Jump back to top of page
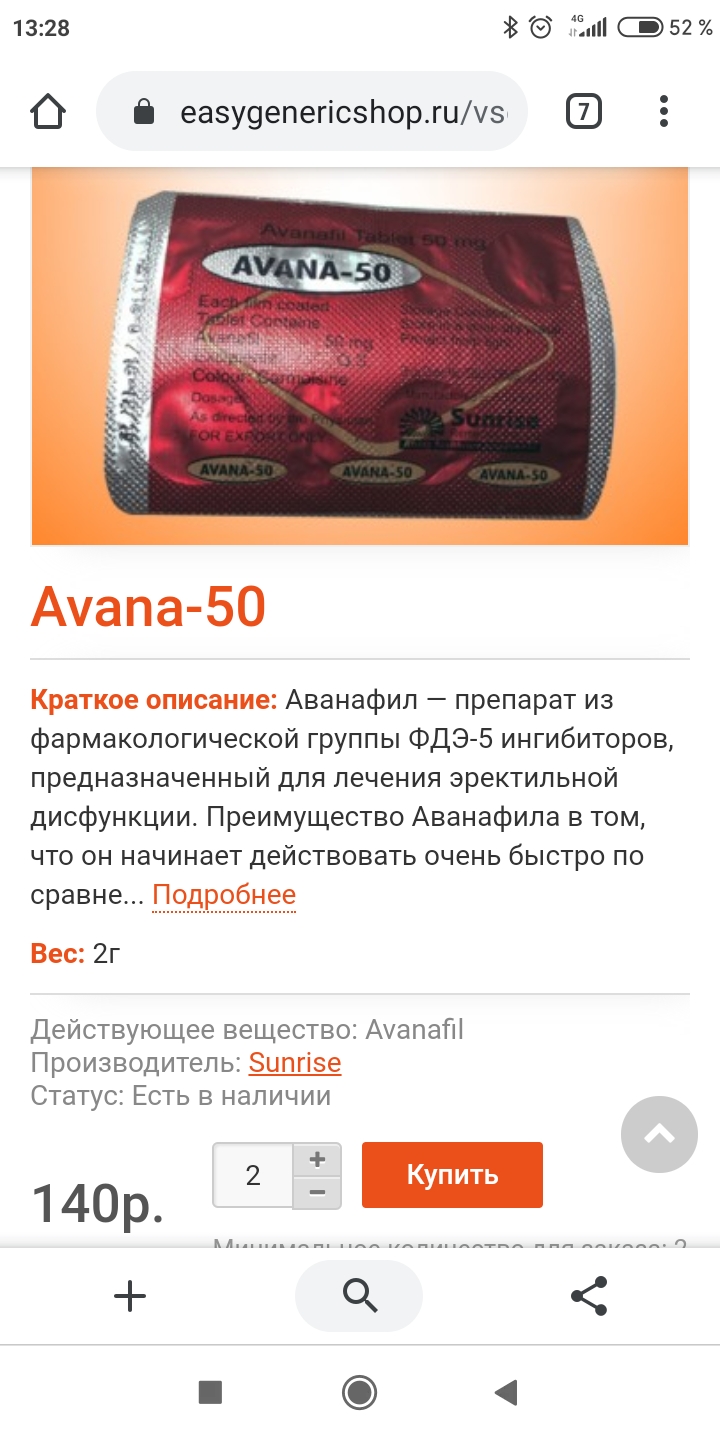Screen dimensions: 720x1440 point(659,1135)
